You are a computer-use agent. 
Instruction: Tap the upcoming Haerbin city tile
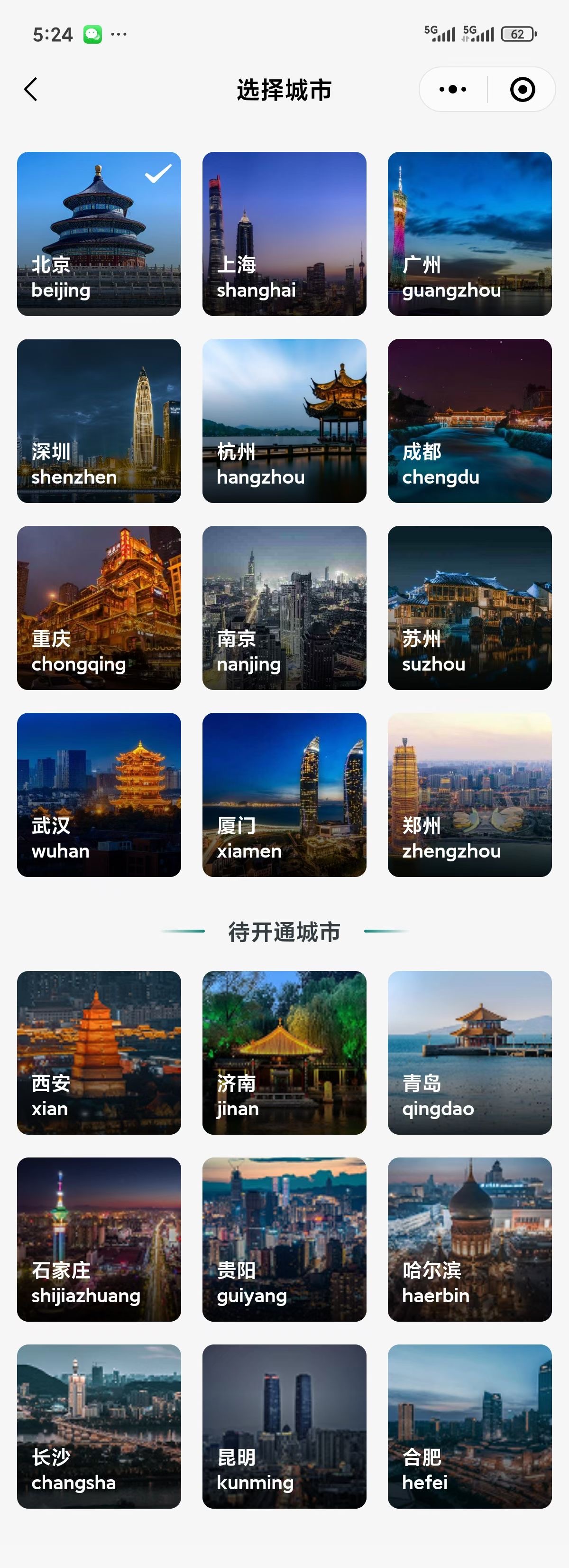[469, 1239]
